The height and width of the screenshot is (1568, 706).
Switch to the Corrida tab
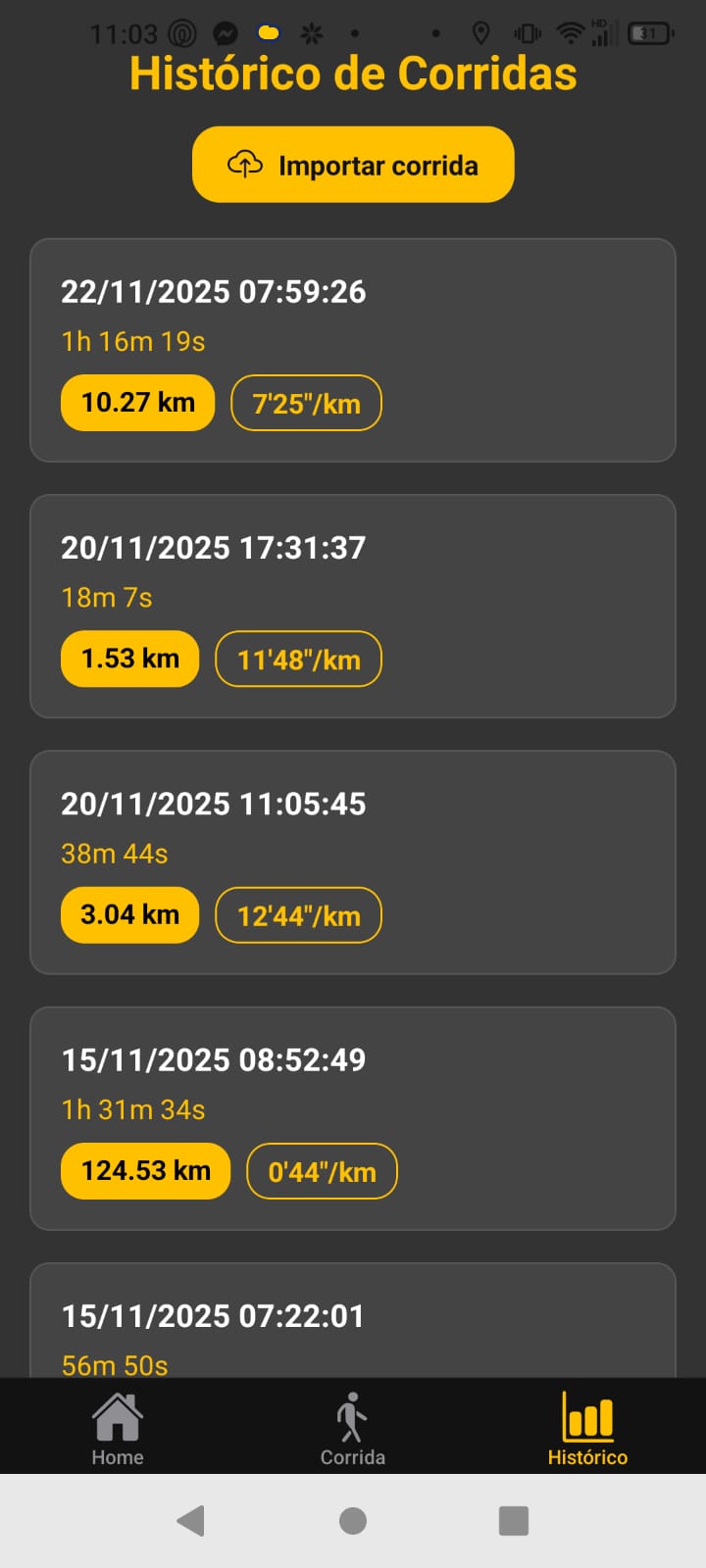[x=353, y=1428]
